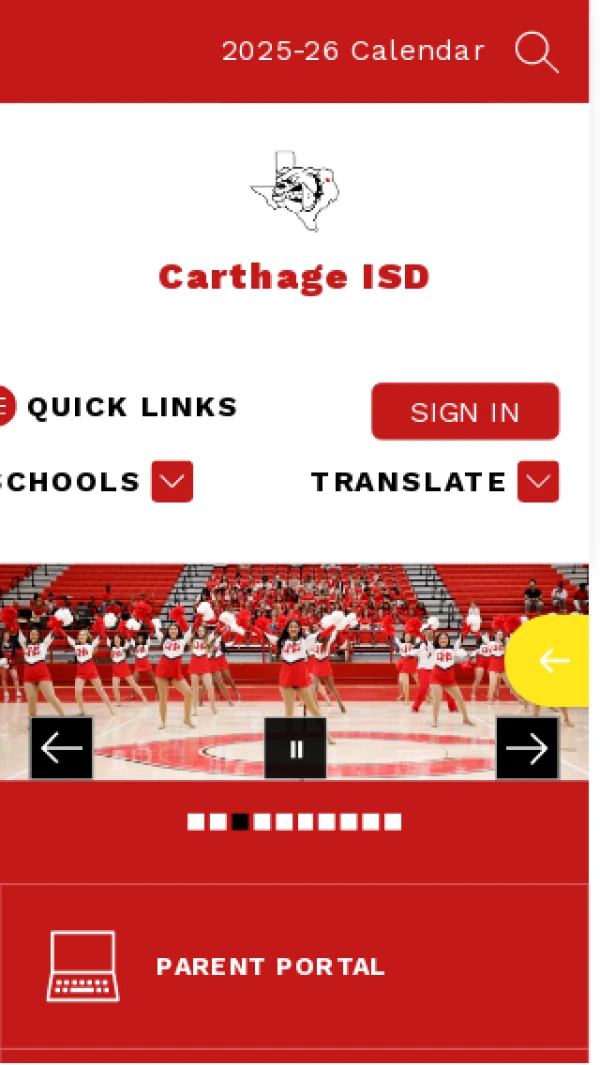
Task: Tap the Sign In button
Action: point(465,411)
